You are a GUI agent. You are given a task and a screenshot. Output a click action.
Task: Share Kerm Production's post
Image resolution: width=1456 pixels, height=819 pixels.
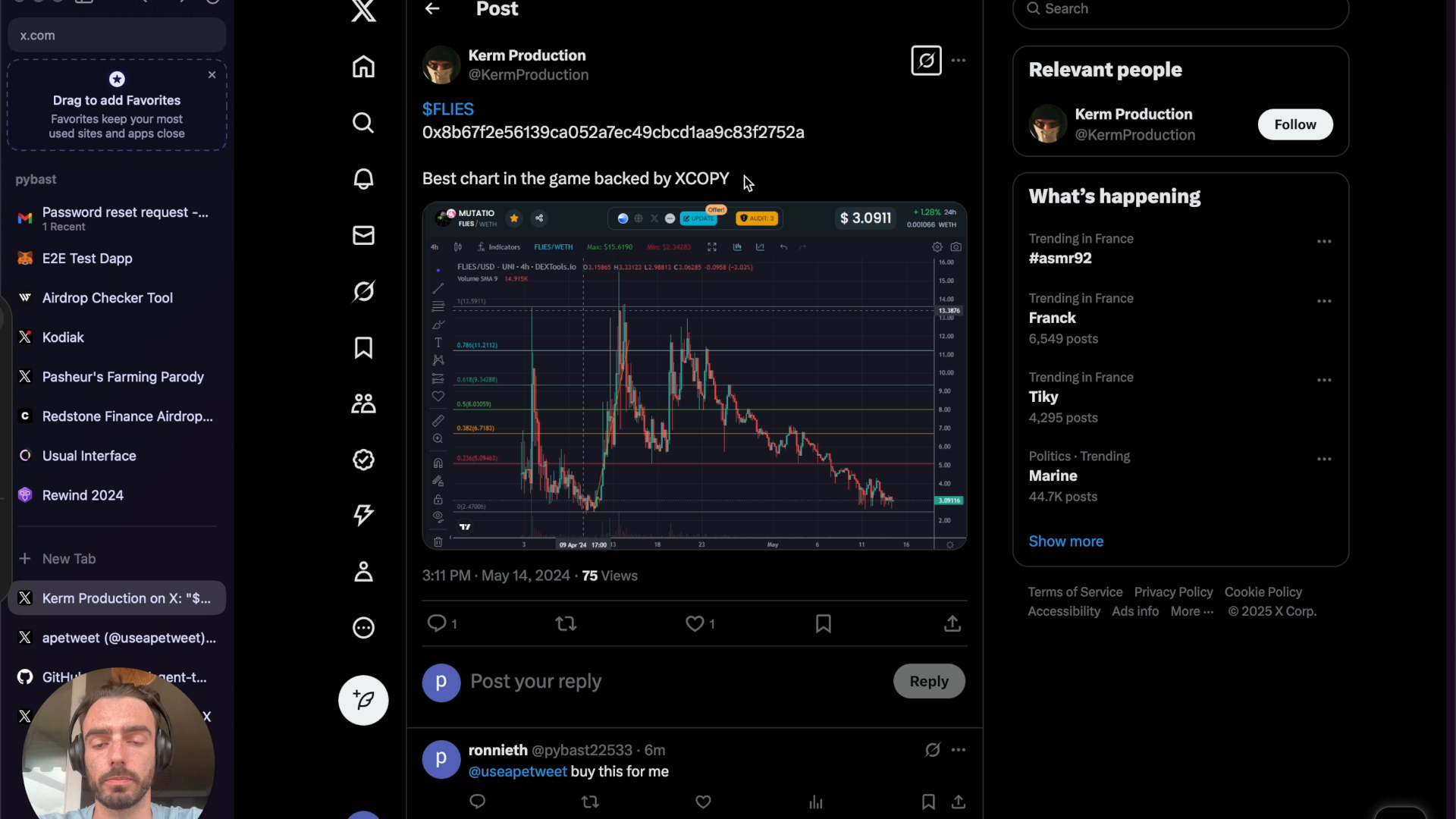(952, 623)
